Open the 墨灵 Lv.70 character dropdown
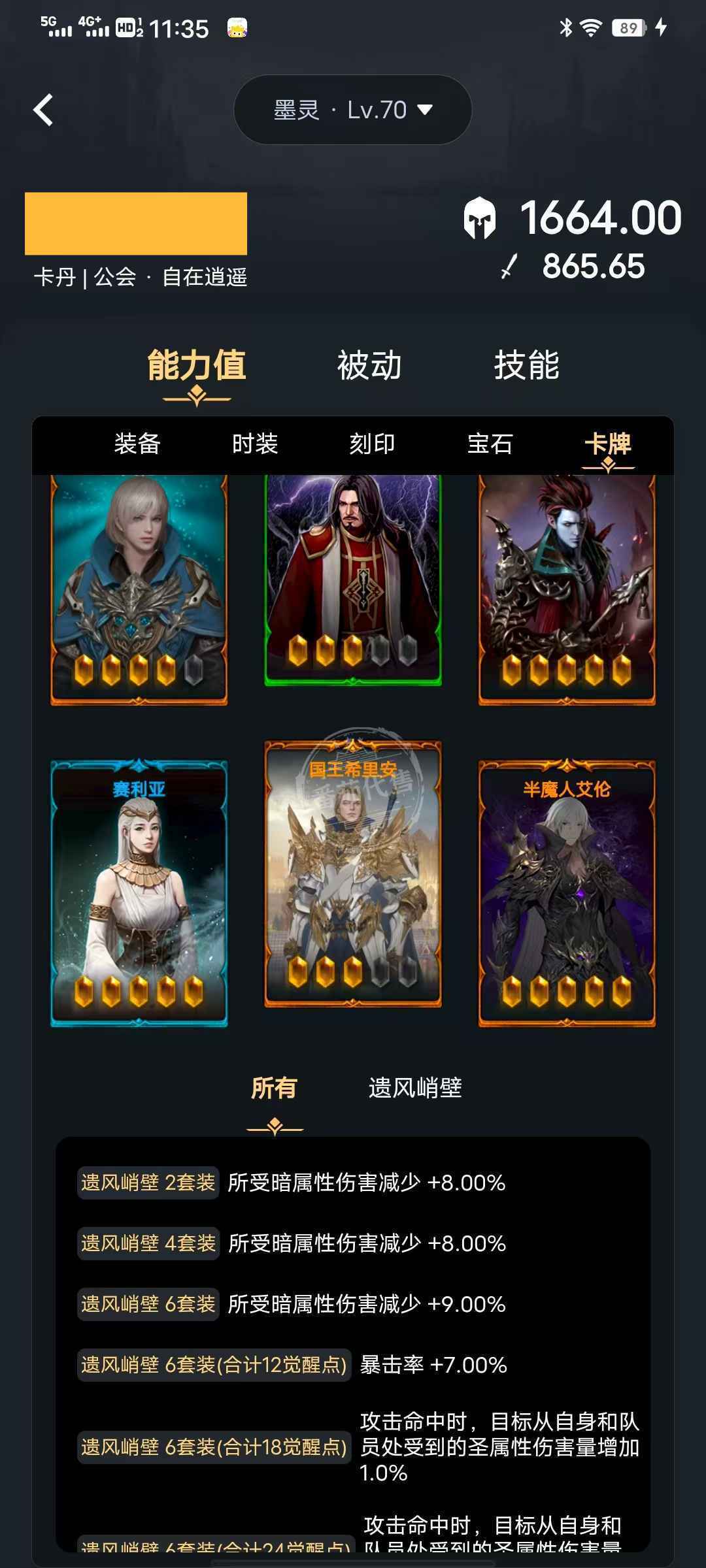This screenshot has height=1568, width=706. (352, 110)
